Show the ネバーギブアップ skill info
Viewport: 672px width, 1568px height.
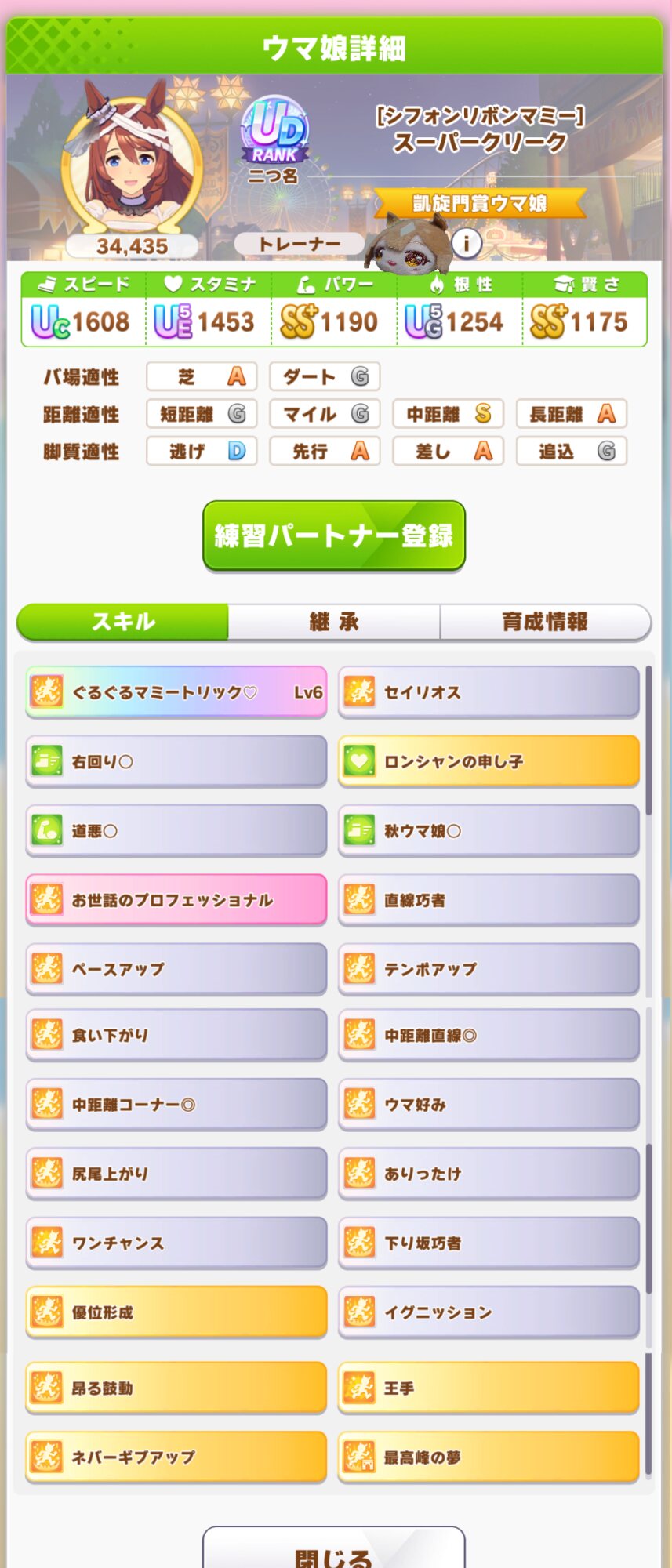pos(176,1457)
